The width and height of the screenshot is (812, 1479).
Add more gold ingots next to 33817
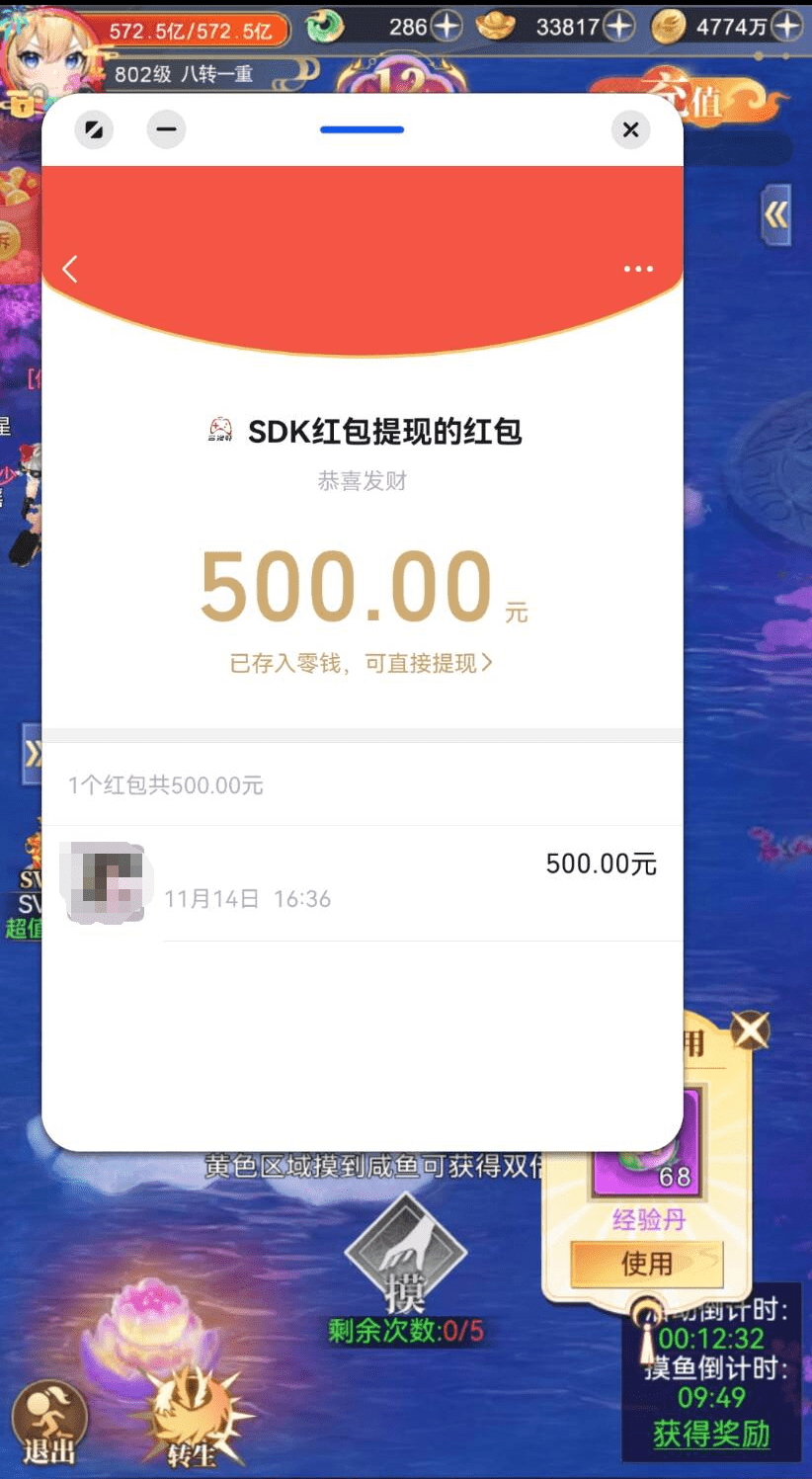pyautogui.click(x=619, y=27)
